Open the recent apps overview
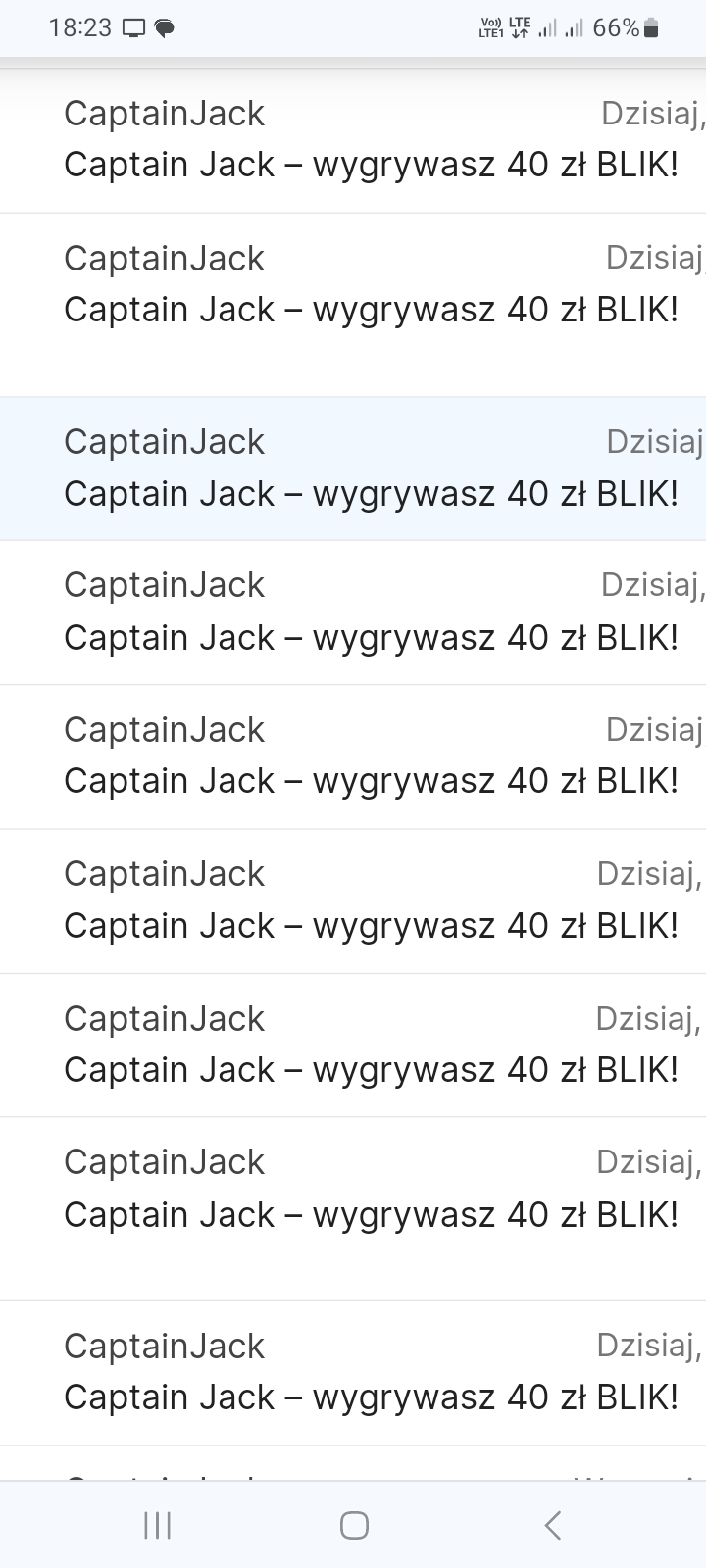This screenshot has height=1568, width=706. tap(157, 1525)
